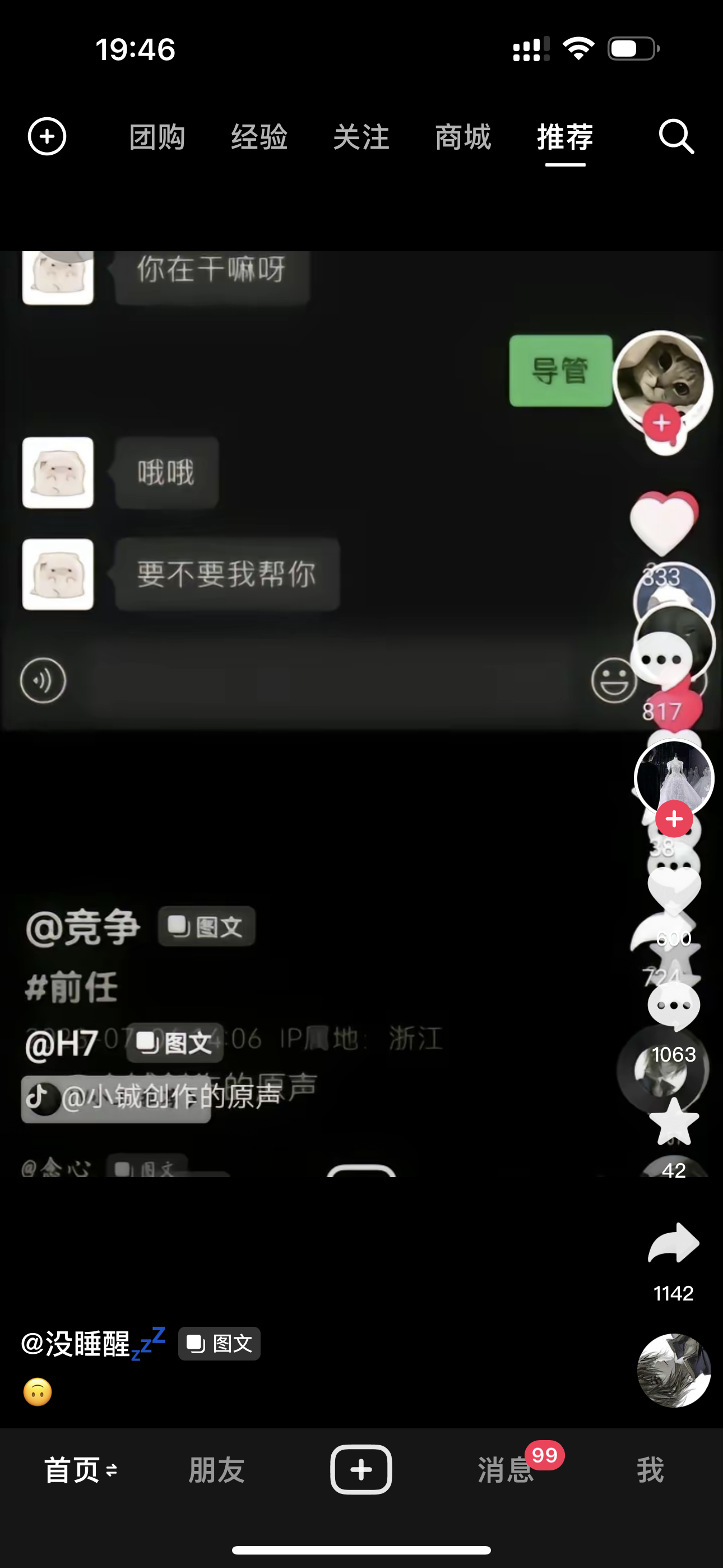The height and width of the screenshot is (1568, 723).
Task: Open the plus menu in the top bar
Action: [47, 136]
